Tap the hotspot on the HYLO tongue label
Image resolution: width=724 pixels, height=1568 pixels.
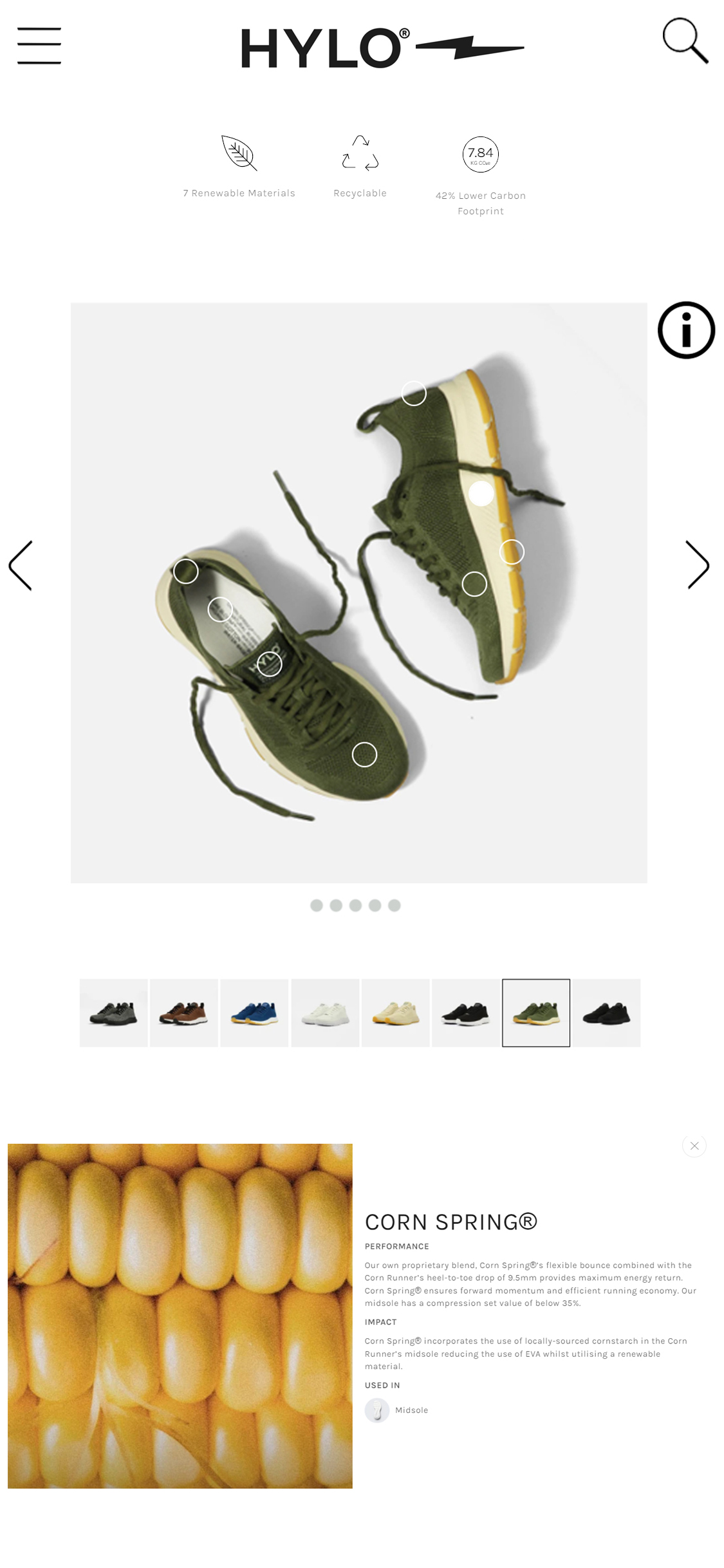pyautogui.click(x=270, y=664)
